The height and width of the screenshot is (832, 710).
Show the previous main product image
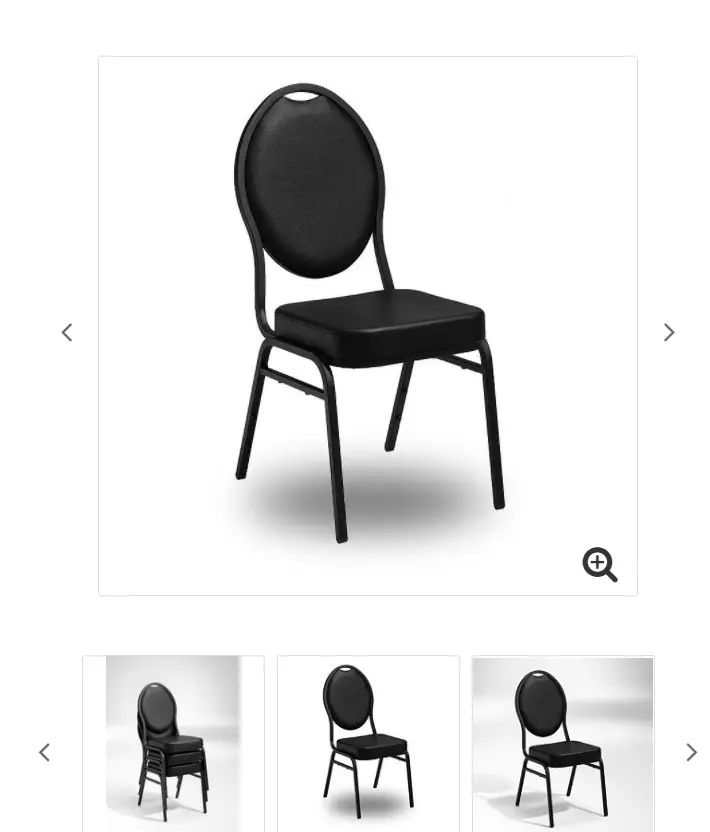[67, 332]
